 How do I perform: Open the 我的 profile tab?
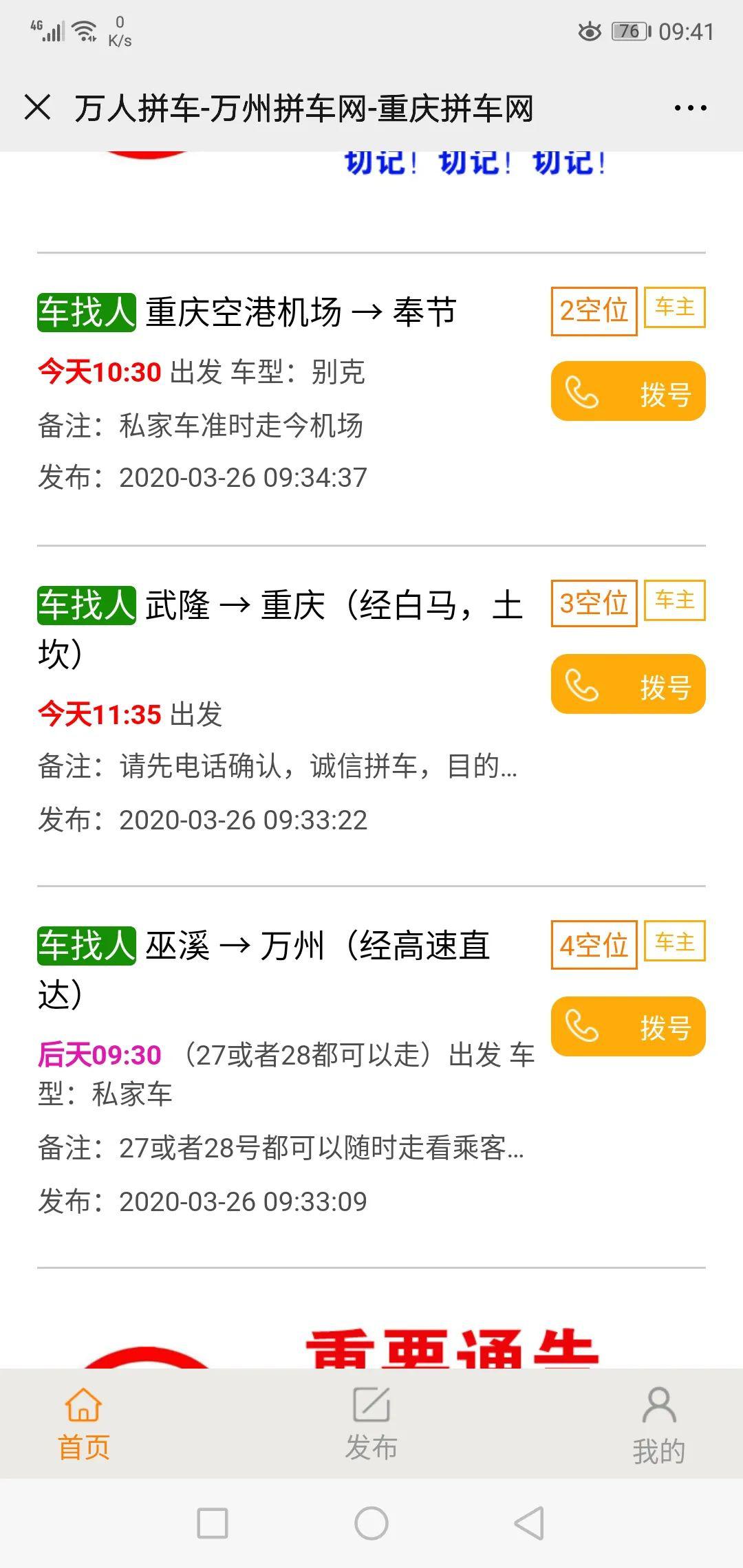[x=658, y=1425]
